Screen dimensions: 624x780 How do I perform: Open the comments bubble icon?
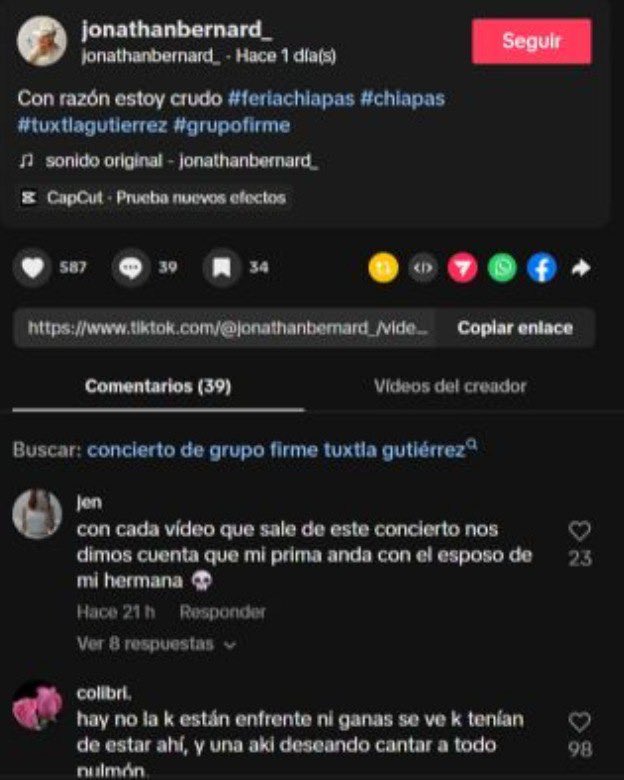click(x=129, y=268)
